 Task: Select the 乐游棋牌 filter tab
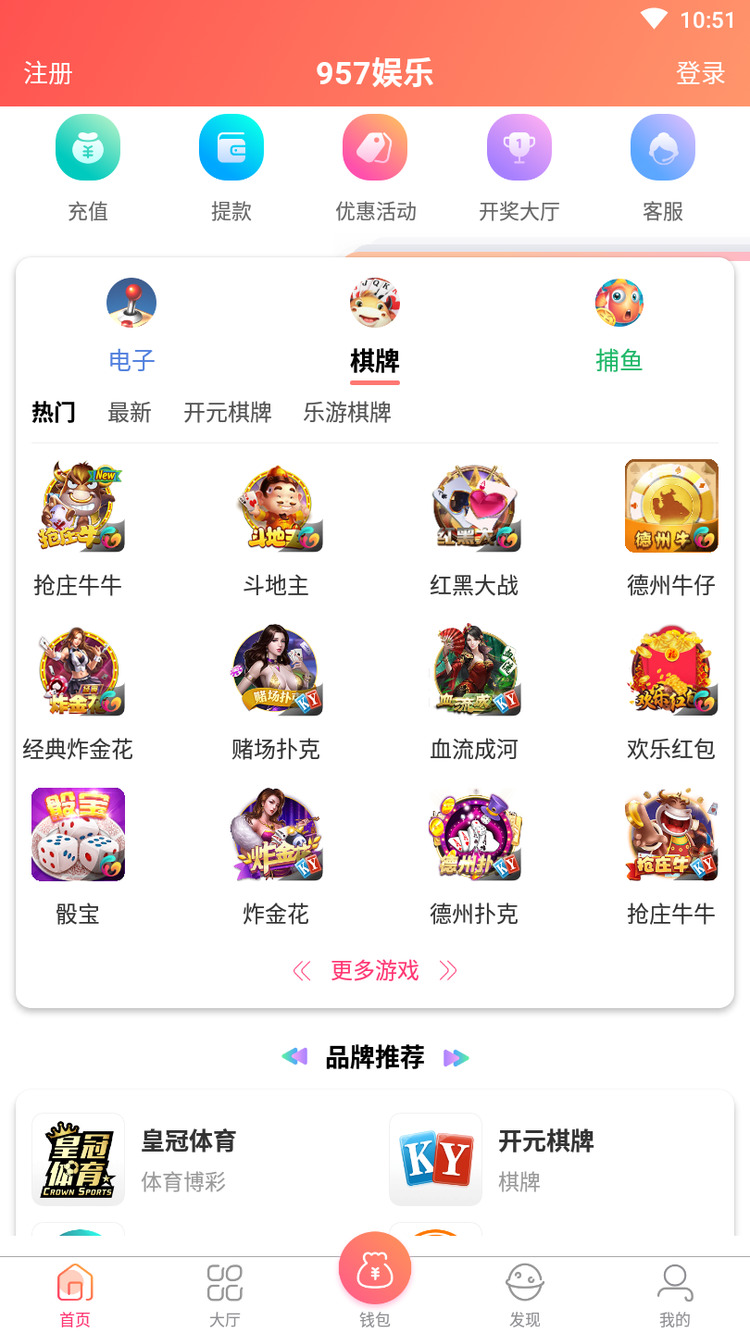(347, 412)
